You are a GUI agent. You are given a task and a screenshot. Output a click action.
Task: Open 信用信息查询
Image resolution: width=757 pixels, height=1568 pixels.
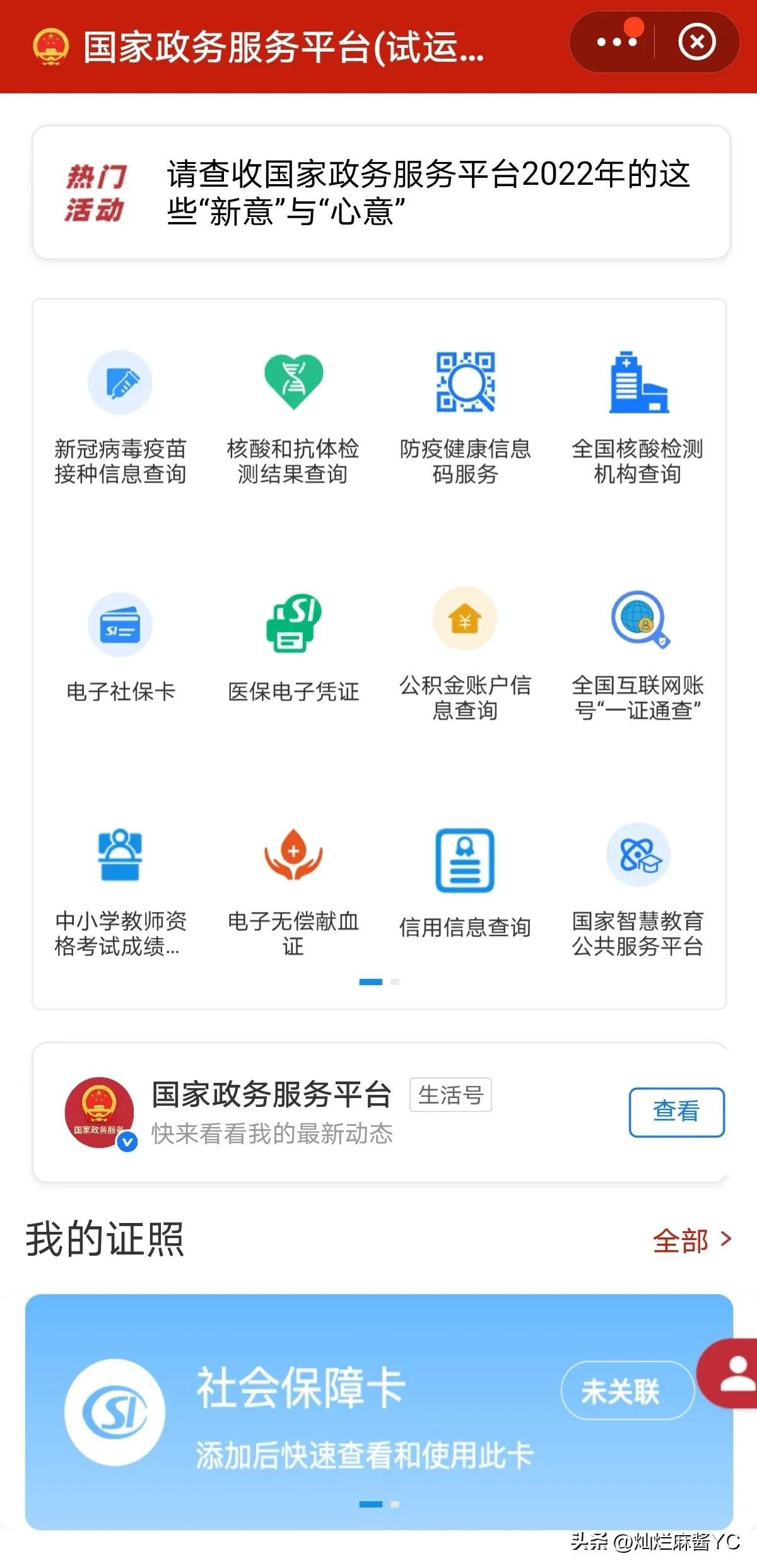466,883
